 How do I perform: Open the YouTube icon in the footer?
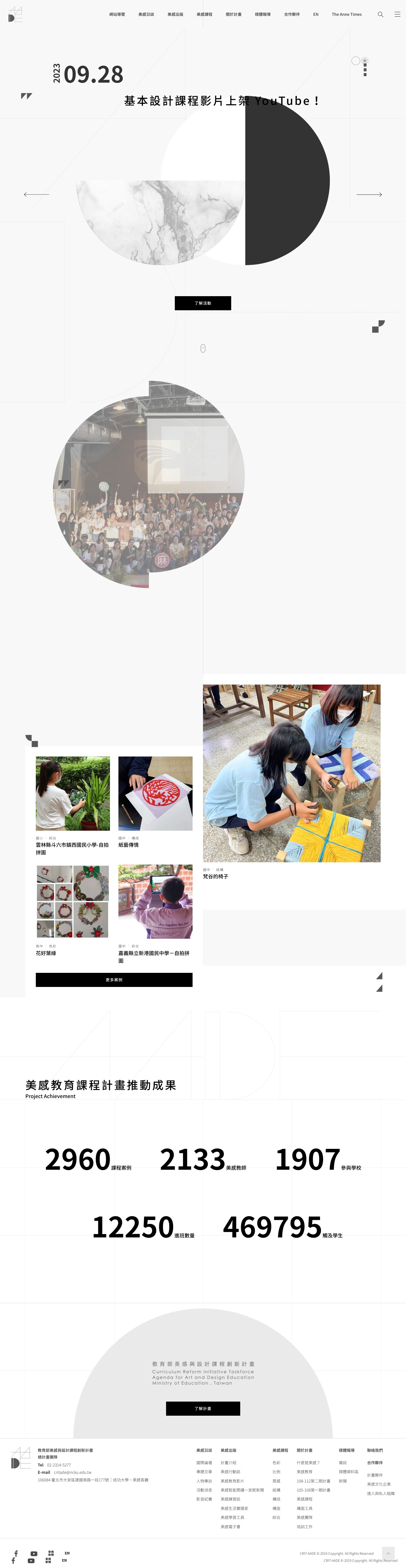[34, 1553]
